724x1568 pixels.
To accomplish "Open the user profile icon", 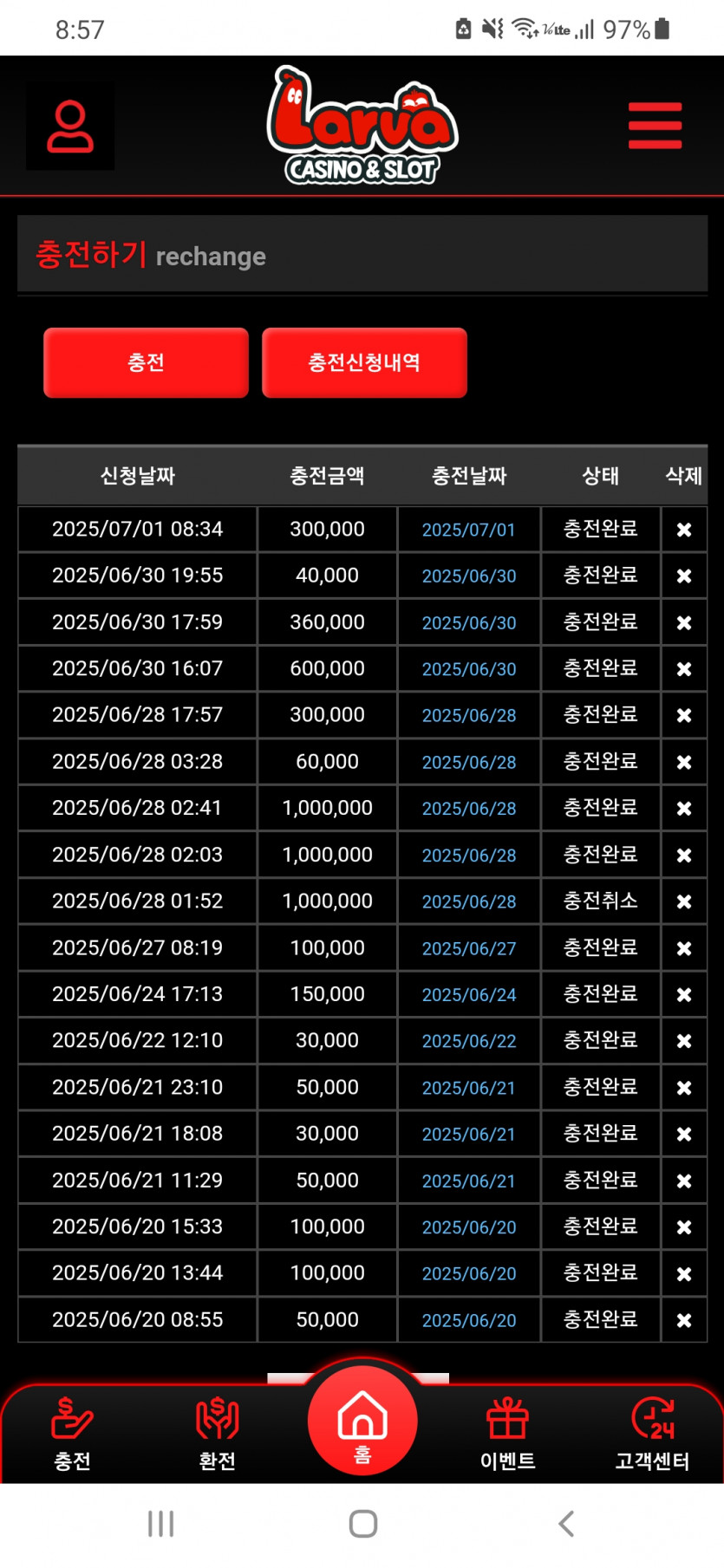I will pyautogui.click(x=70, y=127).
